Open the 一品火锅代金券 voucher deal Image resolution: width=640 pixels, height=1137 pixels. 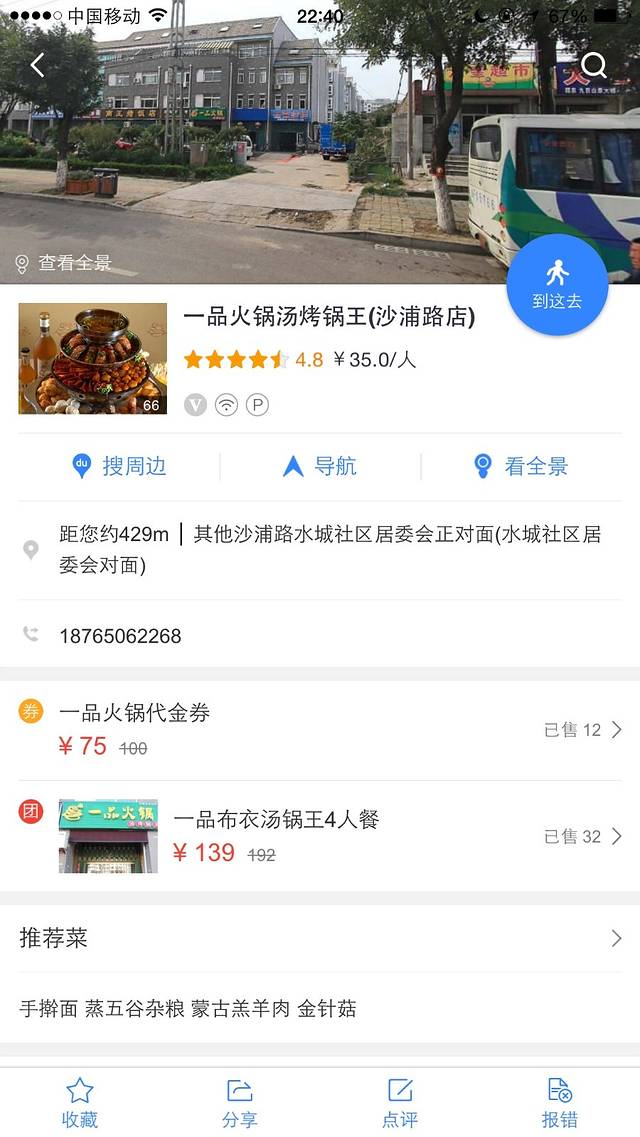point(320,730)
